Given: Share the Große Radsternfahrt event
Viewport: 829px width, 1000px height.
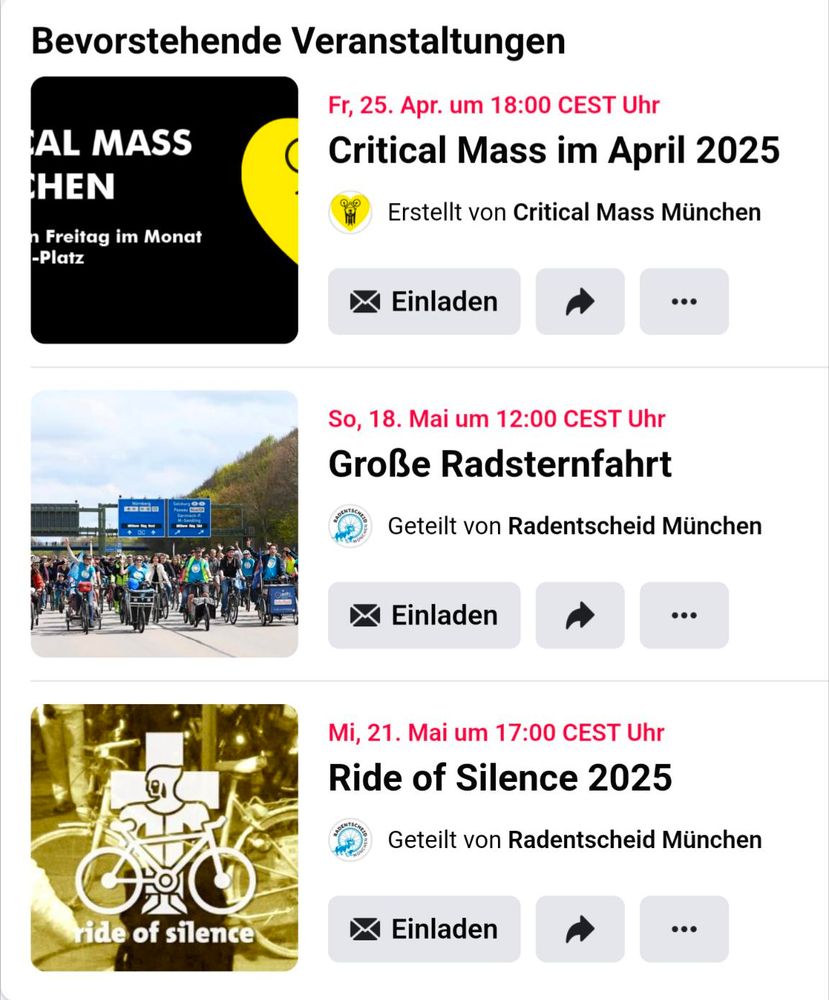Looking at the screenshot, I should 579,615.
